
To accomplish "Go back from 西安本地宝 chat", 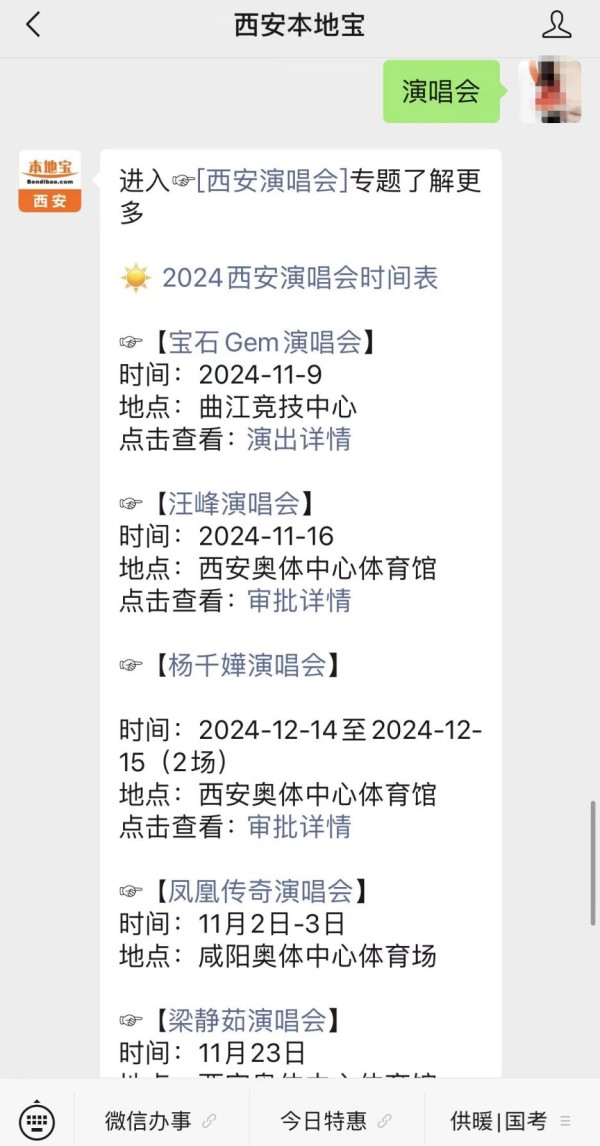I will click(x=33, y=26).
